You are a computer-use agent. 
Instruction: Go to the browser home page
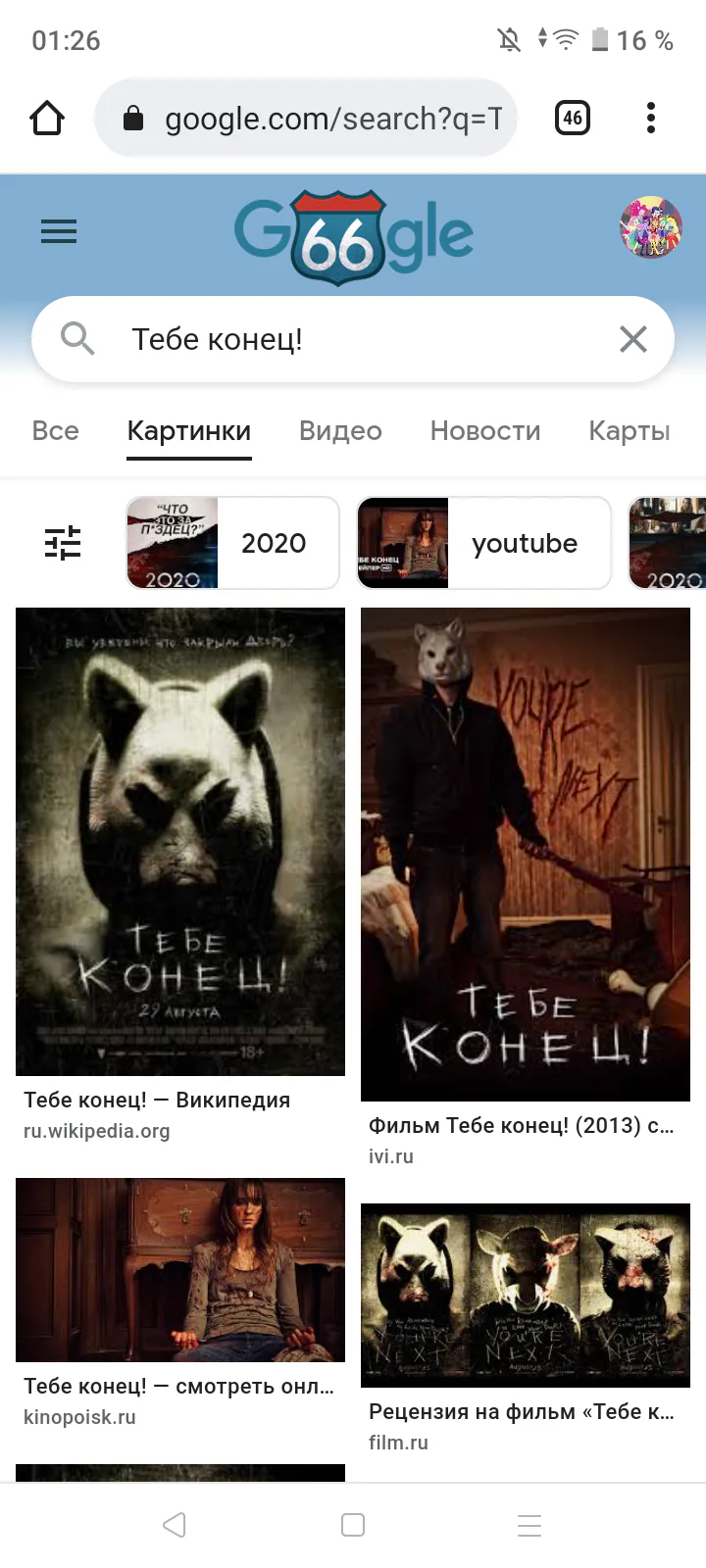tap(47, 119)
